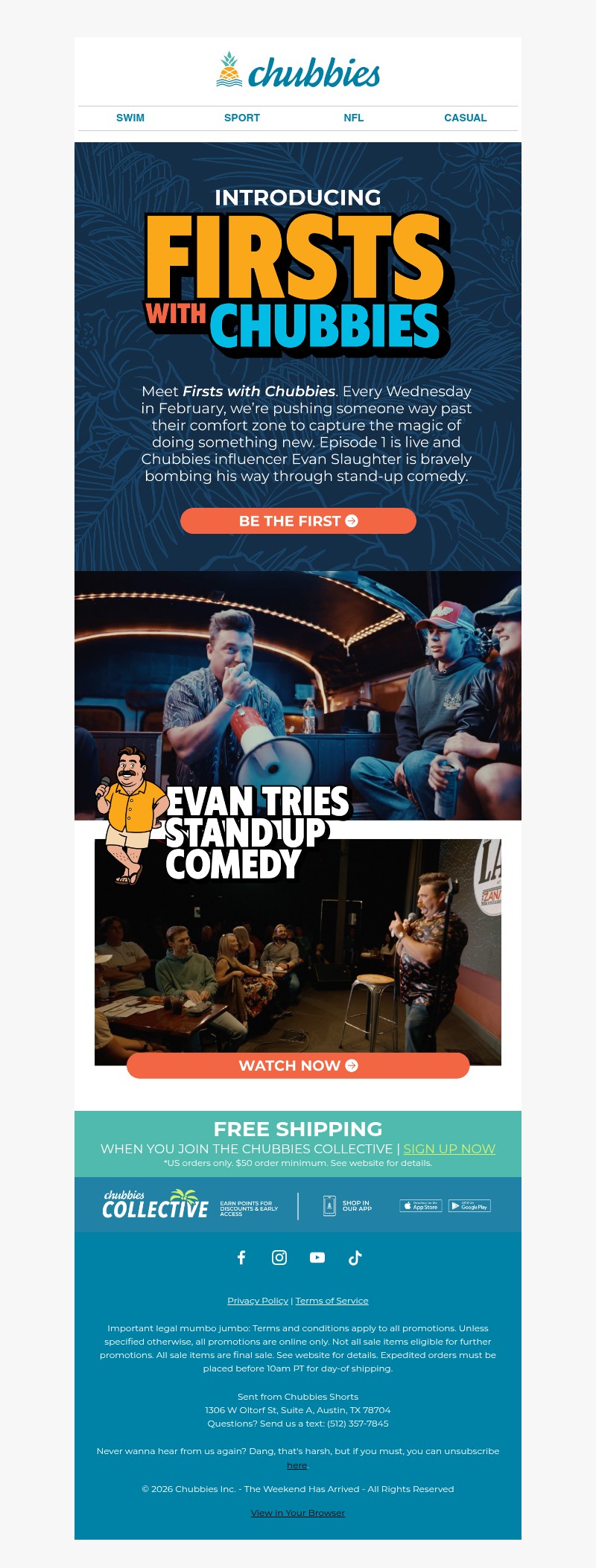Tap the BE THE FIRST button

[x=298, y=521]
